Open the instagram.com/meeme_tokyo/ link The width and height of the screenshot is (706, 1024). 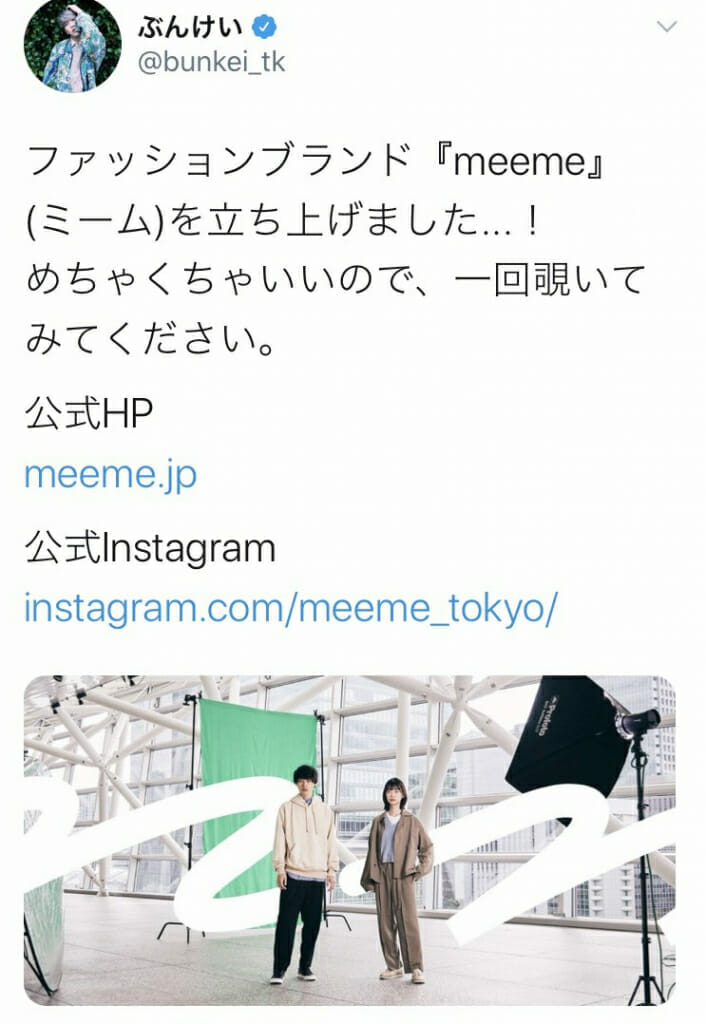click(289, 607)
